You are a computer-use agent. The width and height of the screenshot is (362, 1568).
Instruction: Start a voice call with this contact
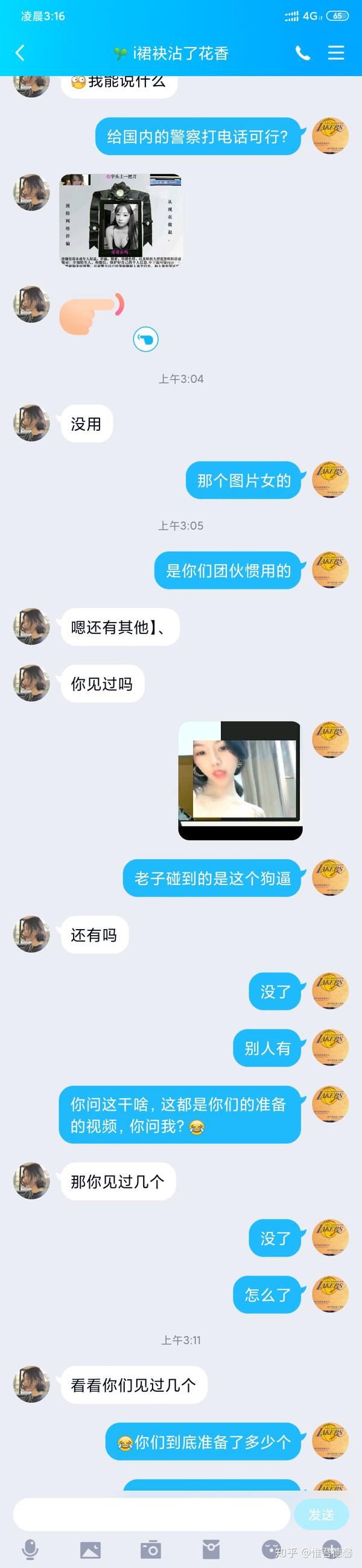pos(302,53)
